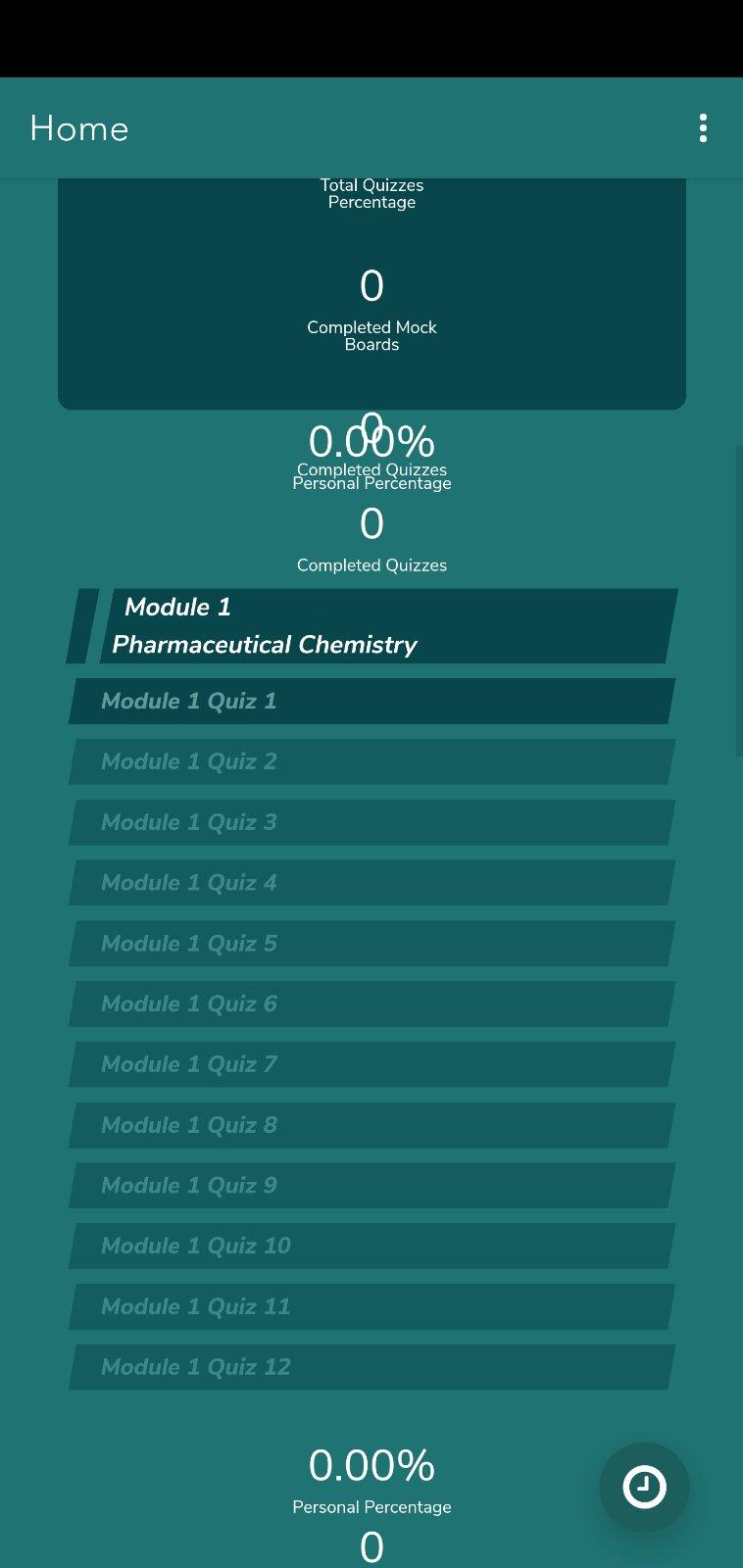743x1568 pixels.
Task: Select Module 1 Quiz 2
Action: tap(372, 762)
